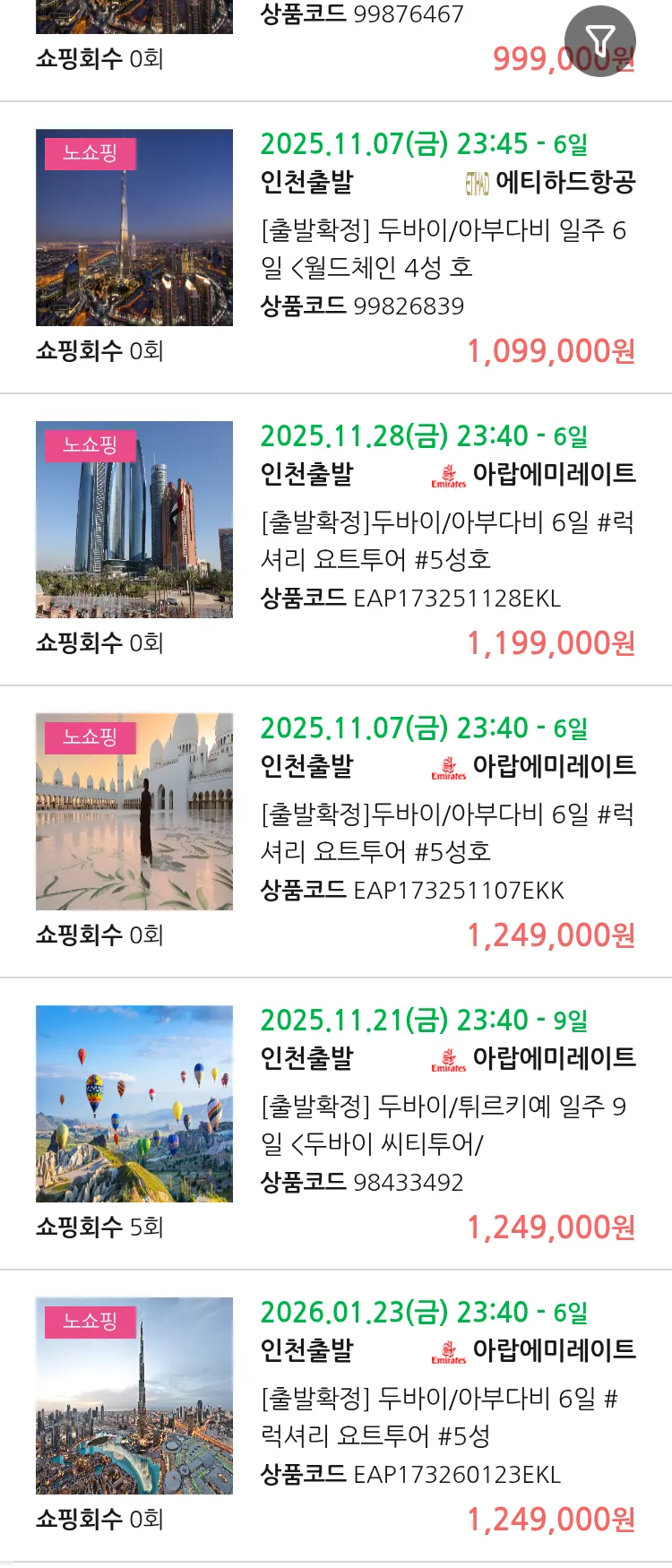Screen dimensions: 672x1568
Task: View the tour with code EAP173251107EKK
Action: [x=446, y=832]
